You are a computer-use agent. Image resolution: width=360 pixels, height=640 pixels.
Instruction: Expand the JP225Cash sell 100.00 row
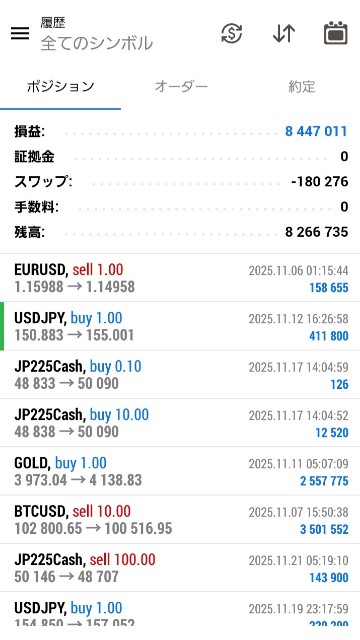[x=180, y=568]
